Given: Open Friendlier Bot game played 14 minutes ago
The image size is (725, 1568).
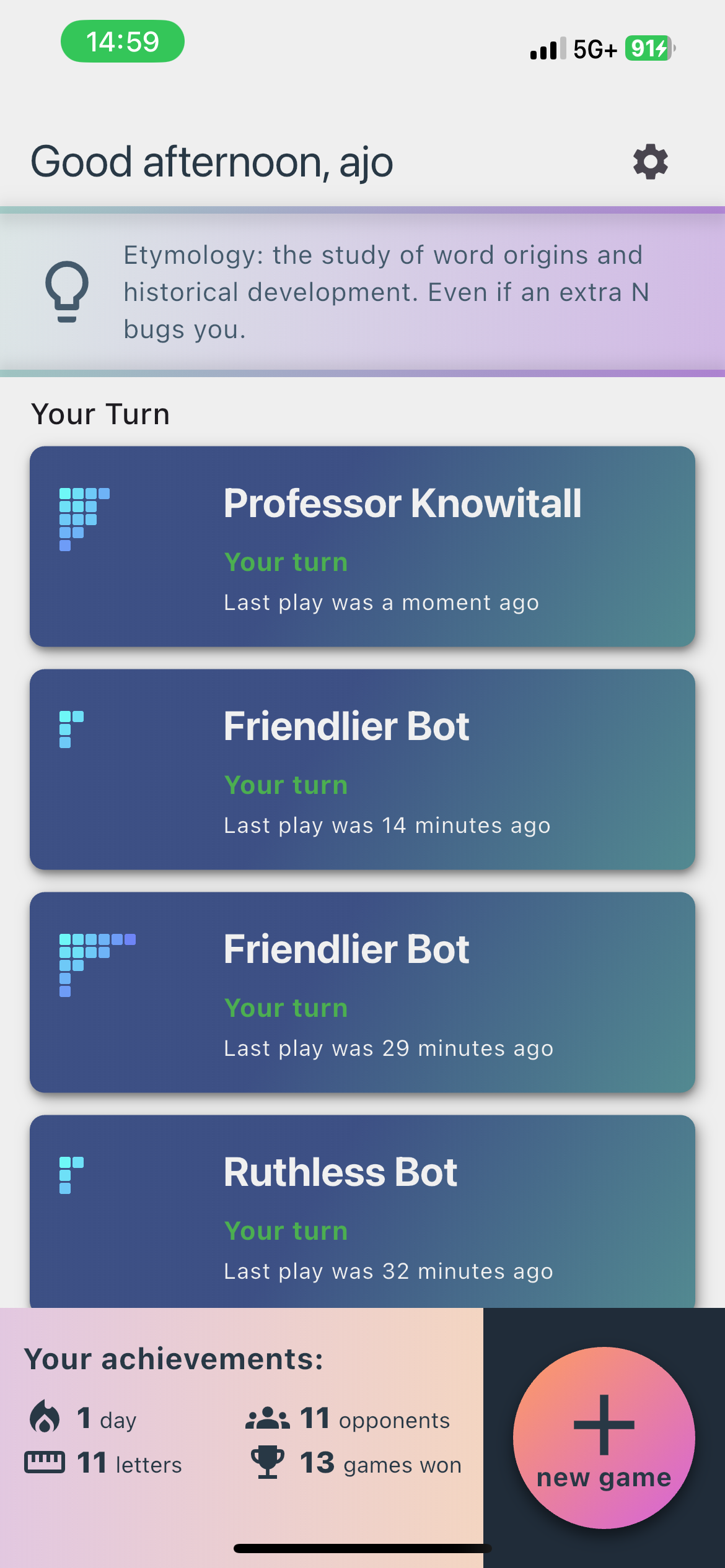Looking at the screenshot, I should pyautogui.click(x=362, y=769).
